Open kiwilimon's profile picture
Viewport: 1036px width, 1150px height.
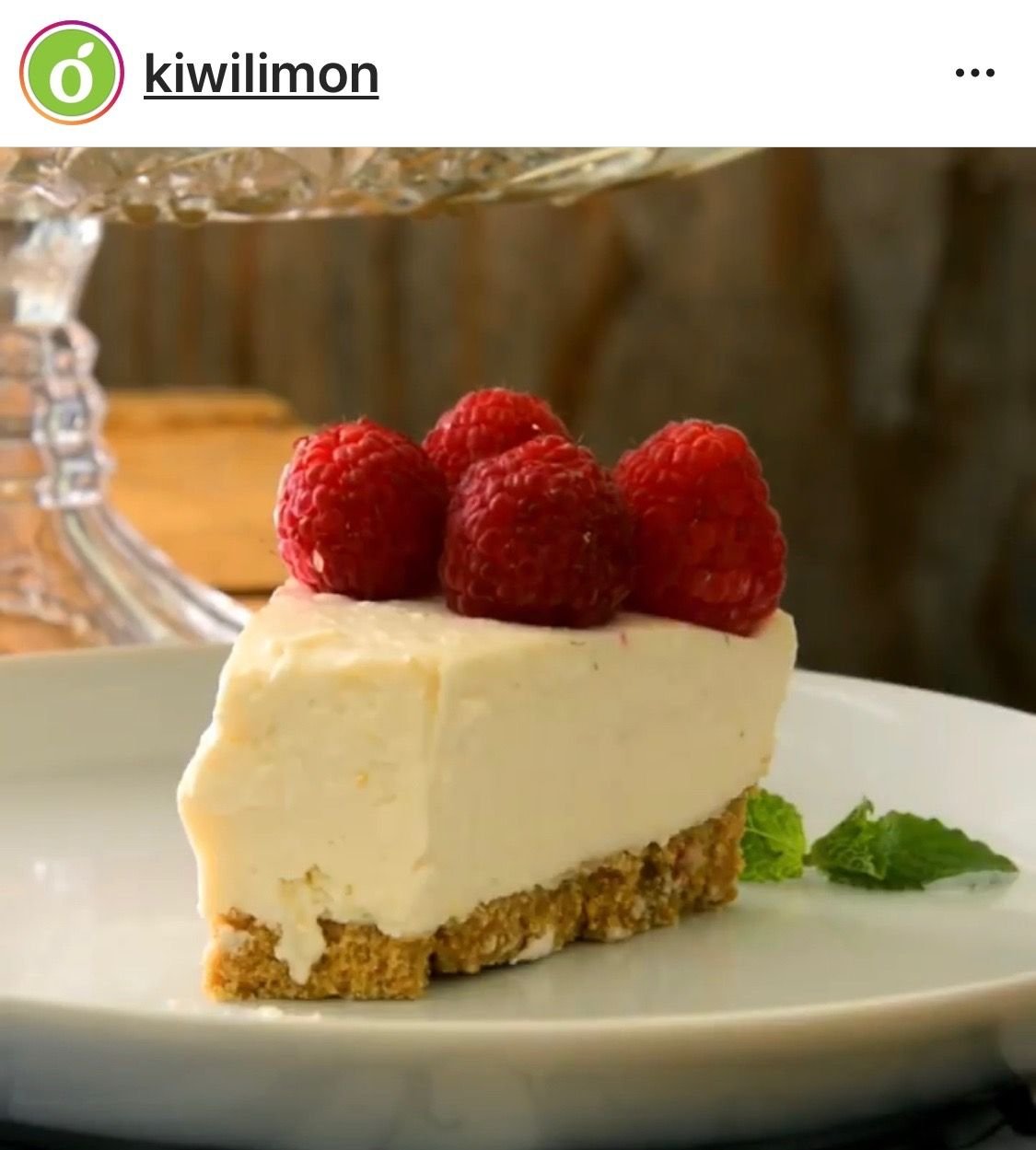[x=72, y=73]
